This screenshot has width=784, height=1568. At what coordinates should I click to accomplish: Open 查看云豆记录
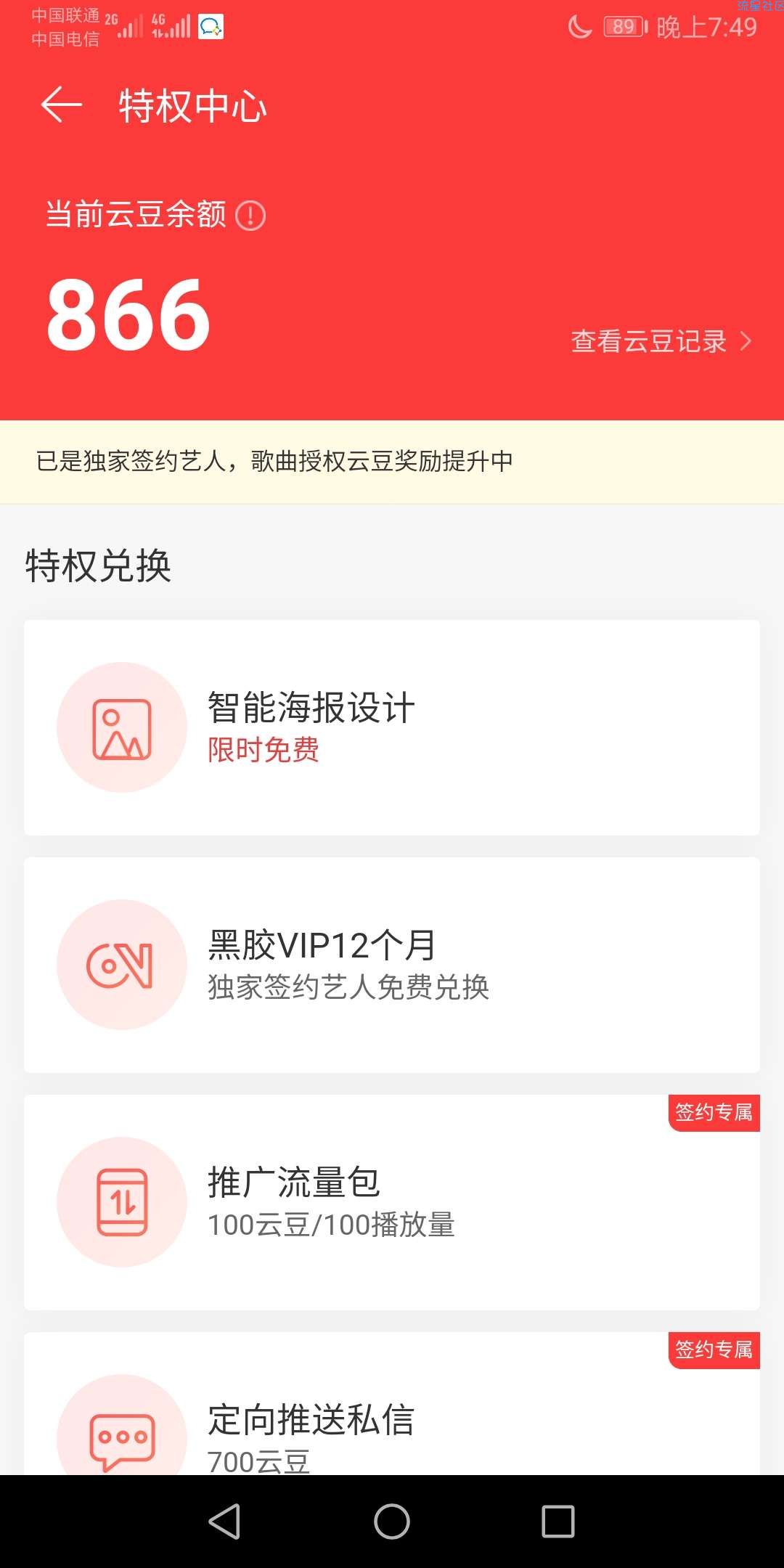coord(661,341)
